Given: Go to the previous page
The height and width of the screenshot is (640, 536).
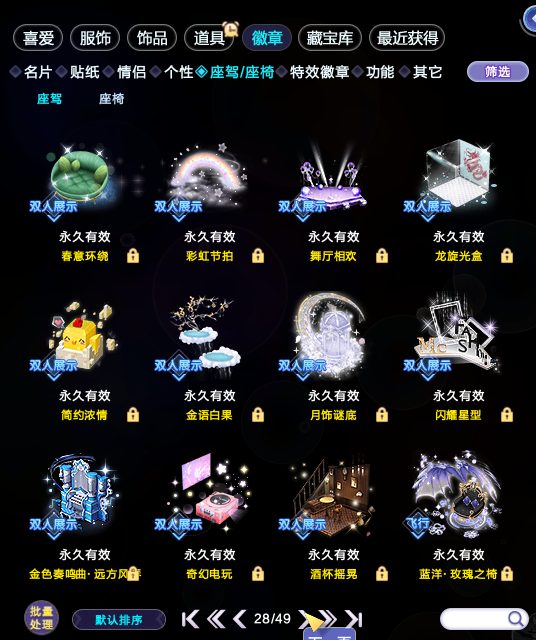Looking at the screenshot, I should (239, 619).
